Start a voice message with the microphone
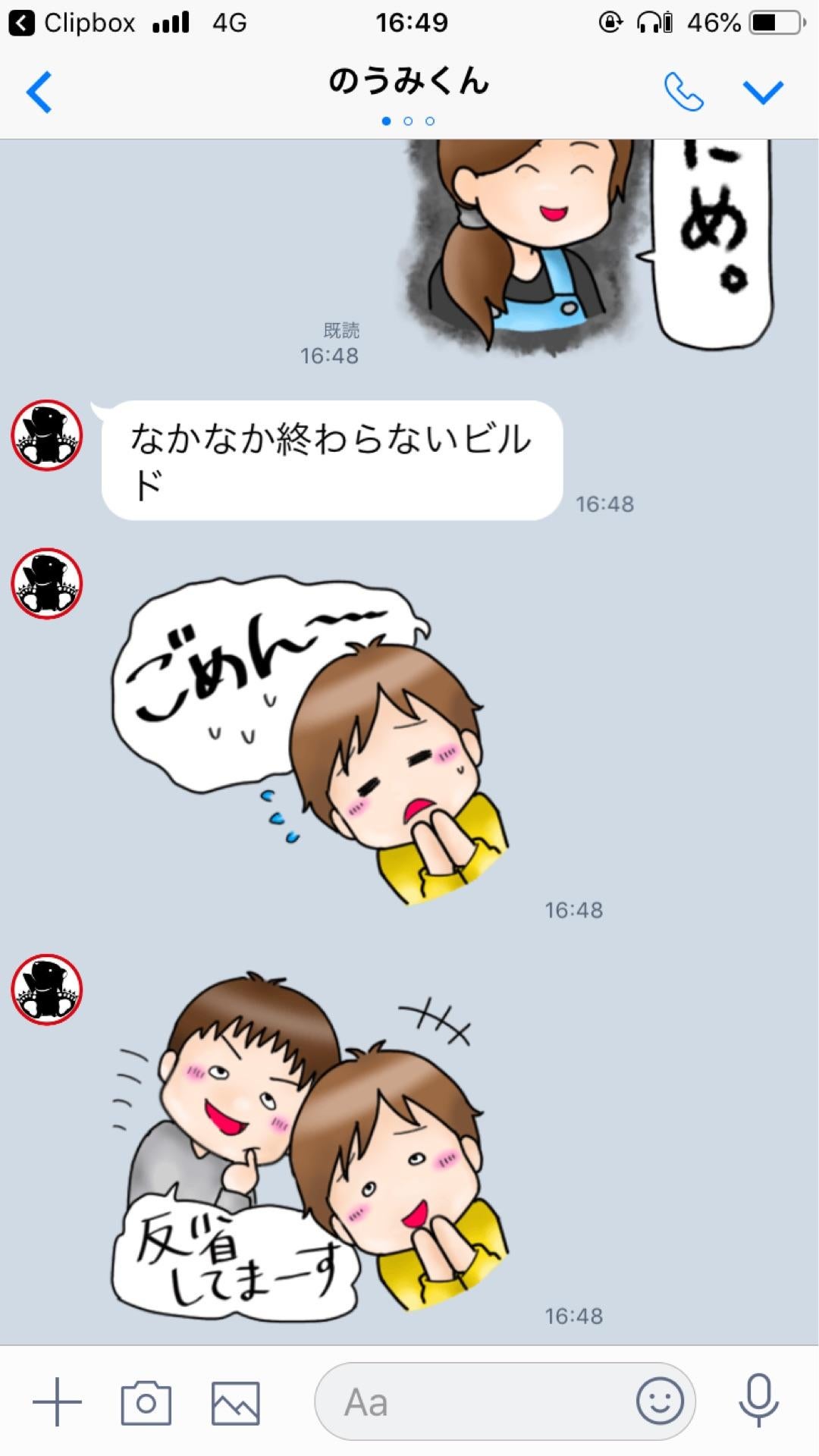The height and width of the screenshot is (1456, 819). [x=758, y=1401]
